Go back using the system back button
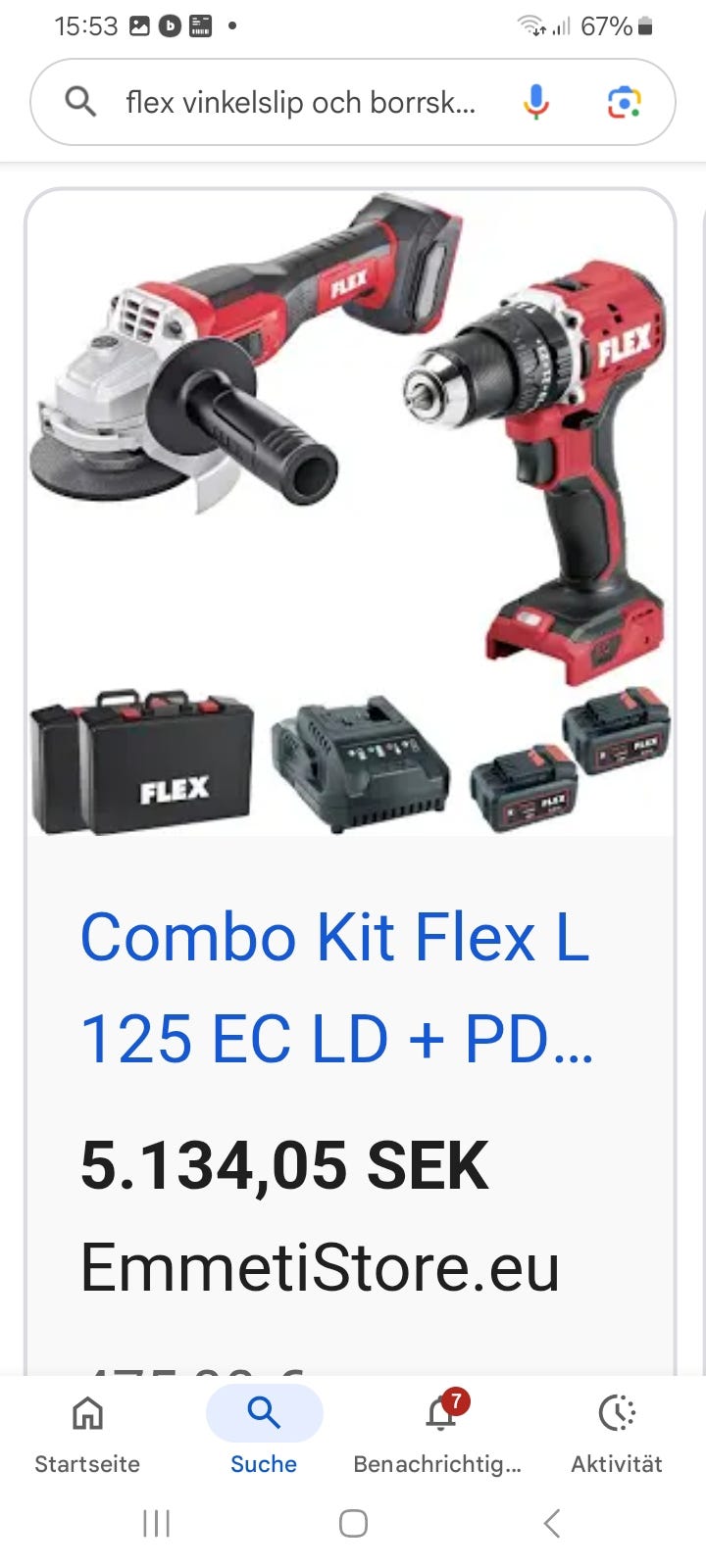 [552, 1524]
